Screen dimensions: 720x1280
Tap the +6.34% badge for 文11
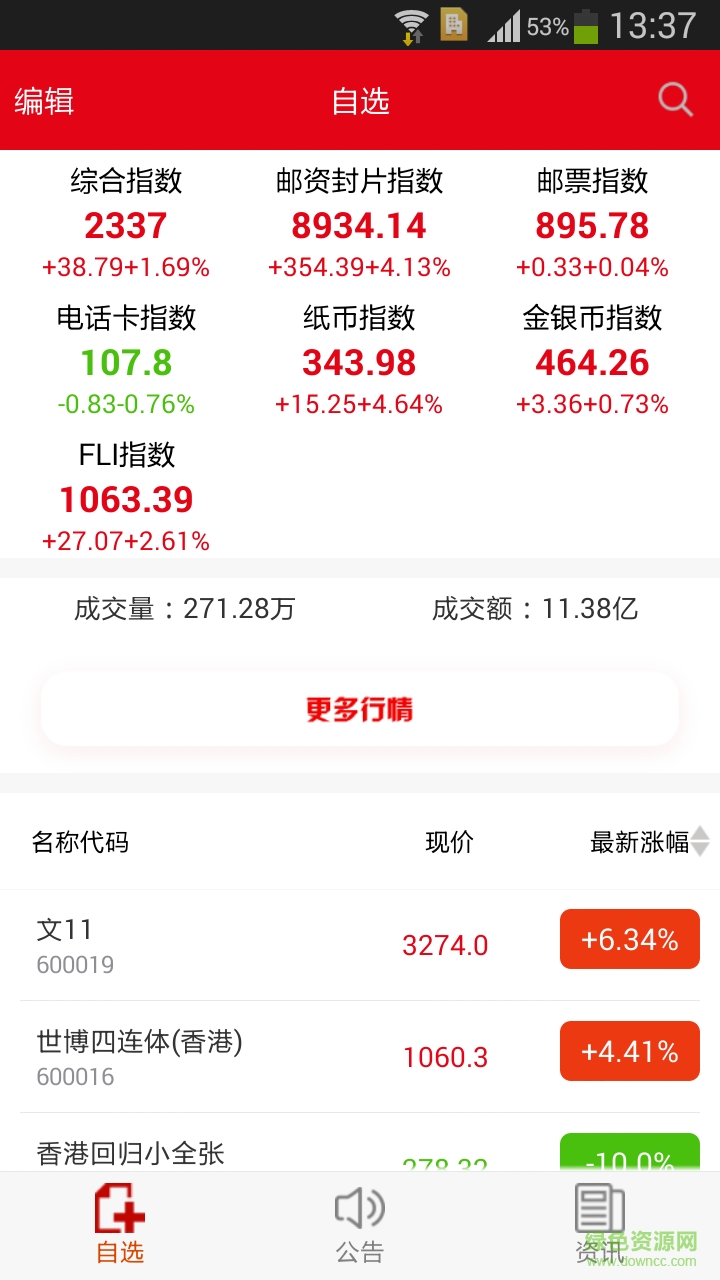tap(629, 939)
